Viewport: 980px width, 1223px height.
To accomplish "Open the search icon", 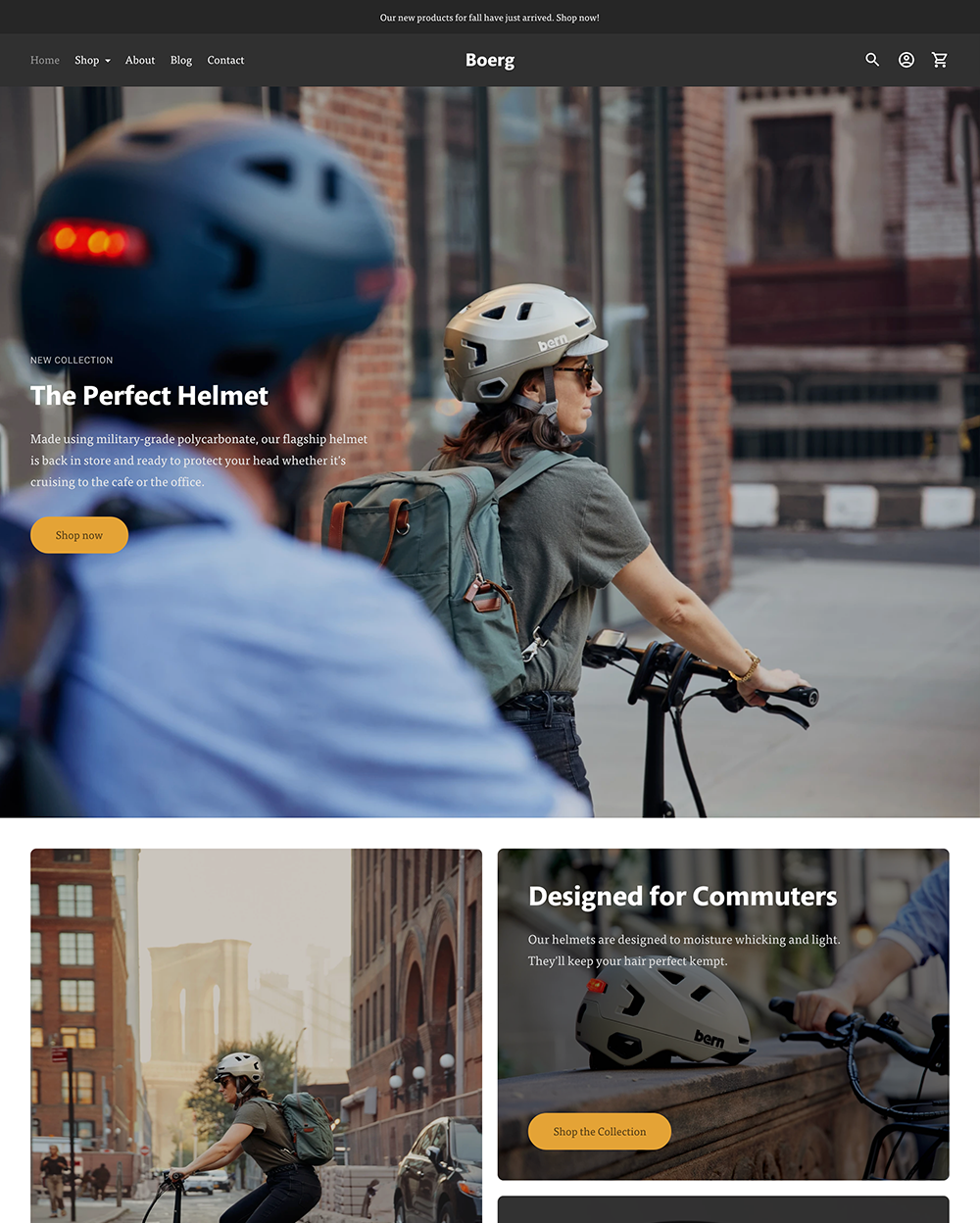I will [x=872, y=60].
